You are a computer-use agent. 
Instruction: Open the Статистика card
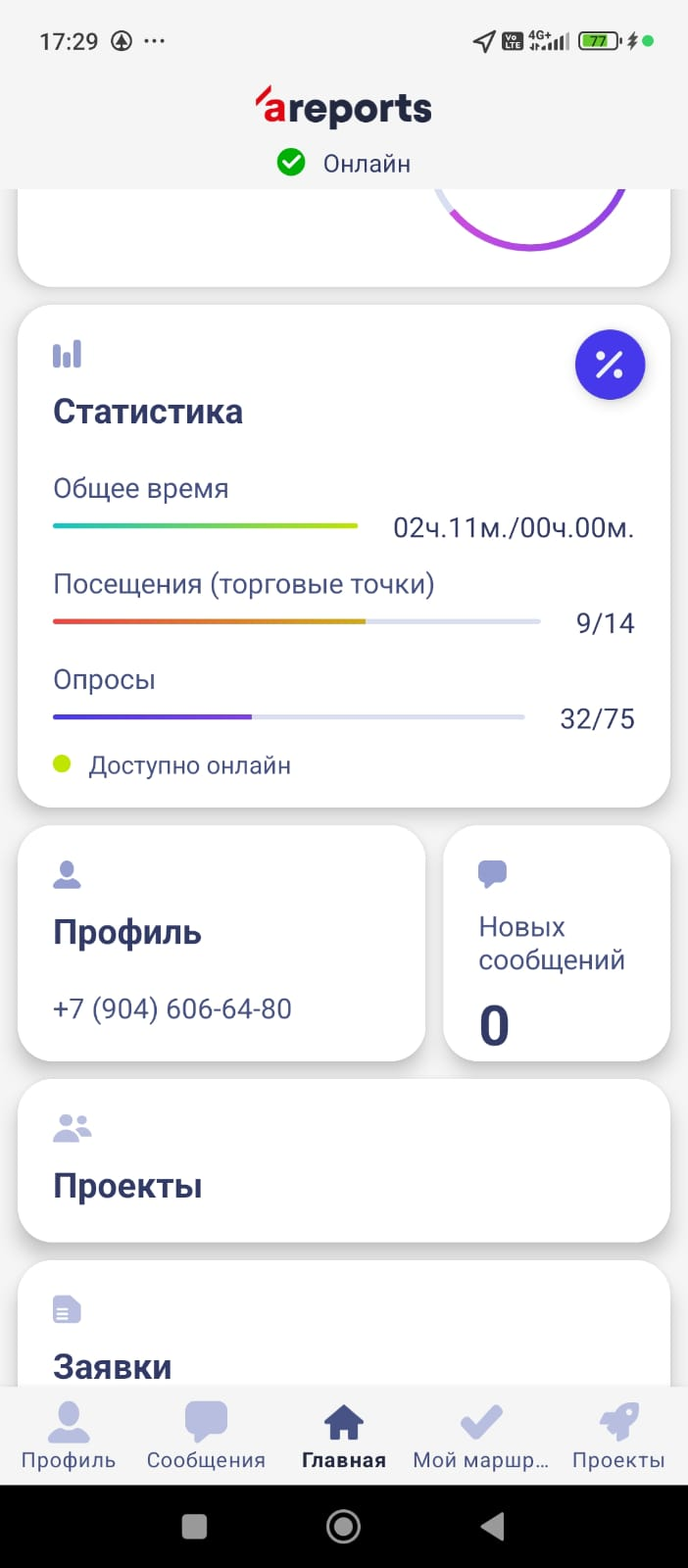344,556
